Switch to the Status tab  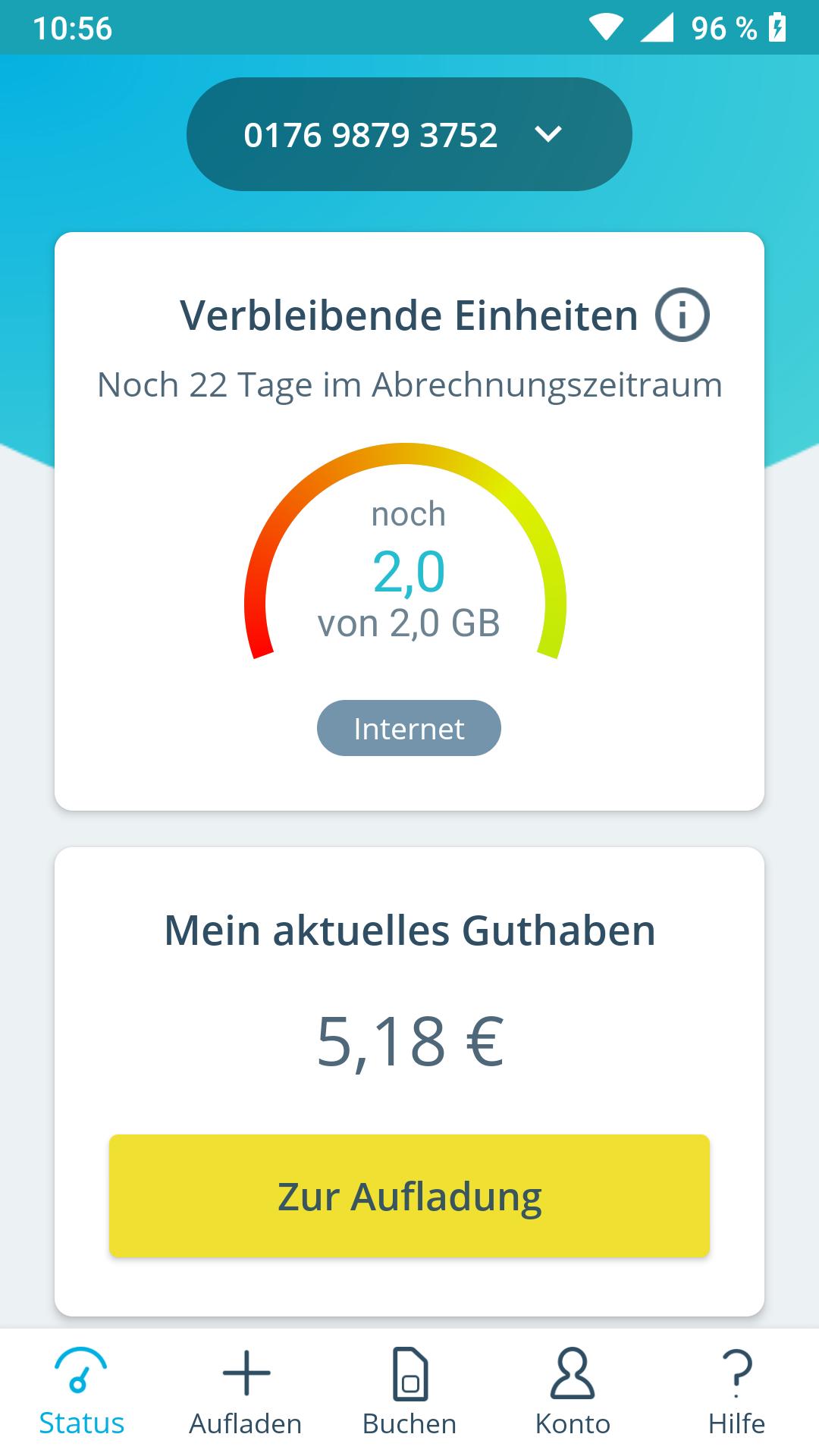[x=81, y=1392]
